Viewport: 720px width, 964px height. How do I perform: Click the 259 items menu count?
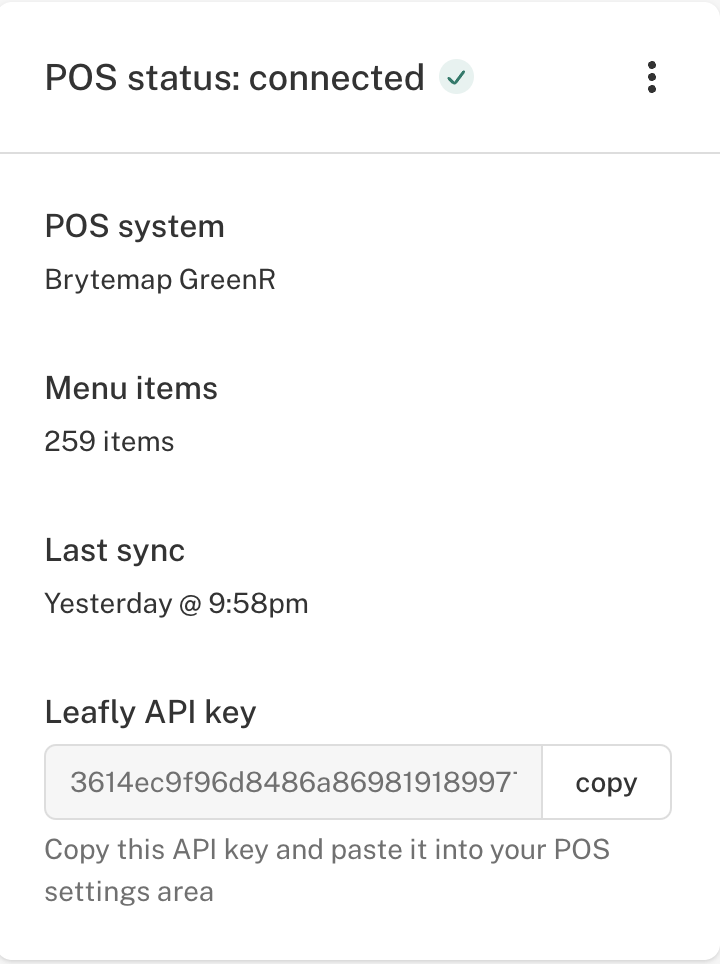point(109,441)
